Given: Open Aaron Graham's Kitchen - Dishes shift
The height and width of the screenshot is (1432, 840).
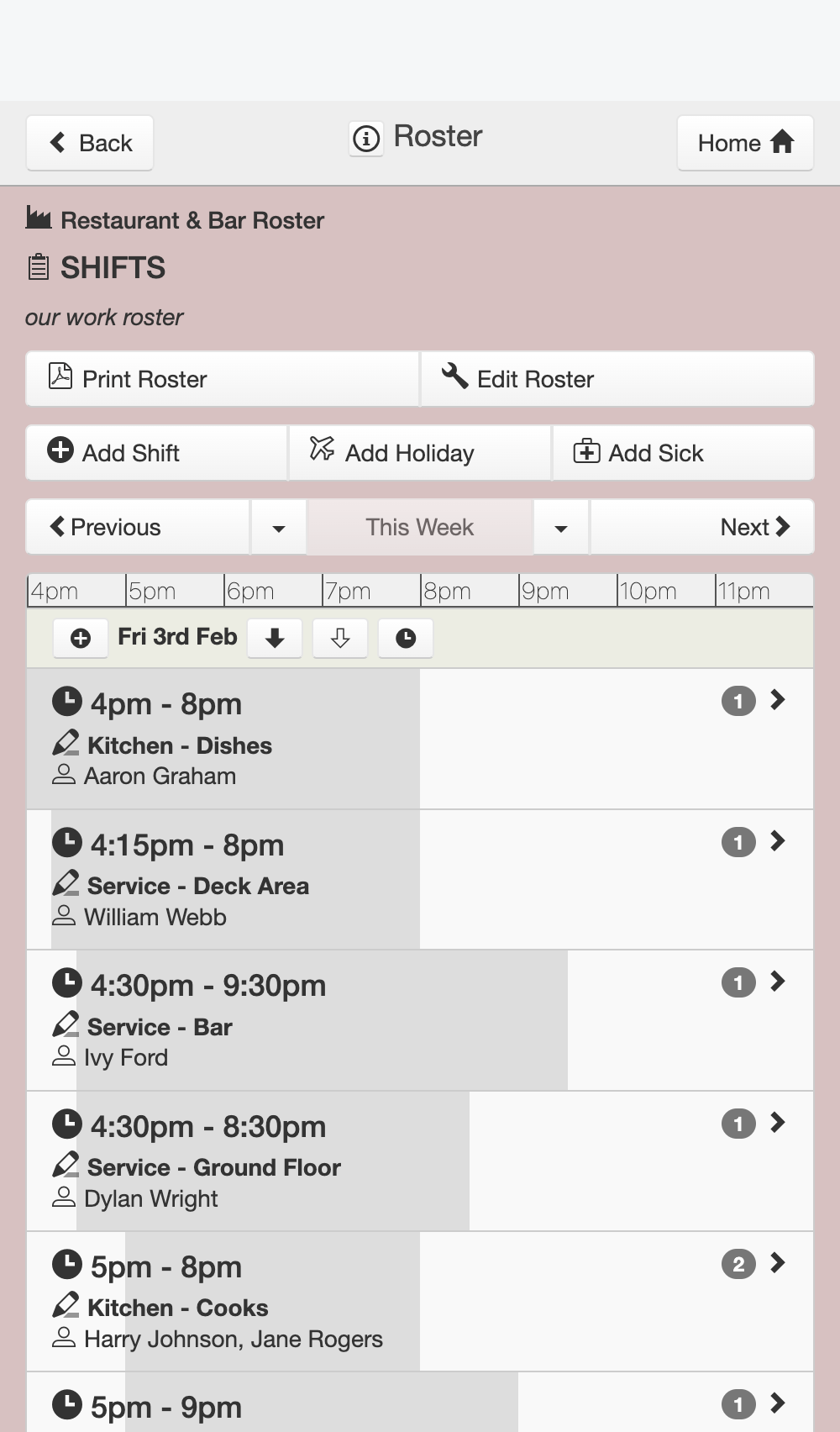Looking at the screenshot, I should coord(420,740).
